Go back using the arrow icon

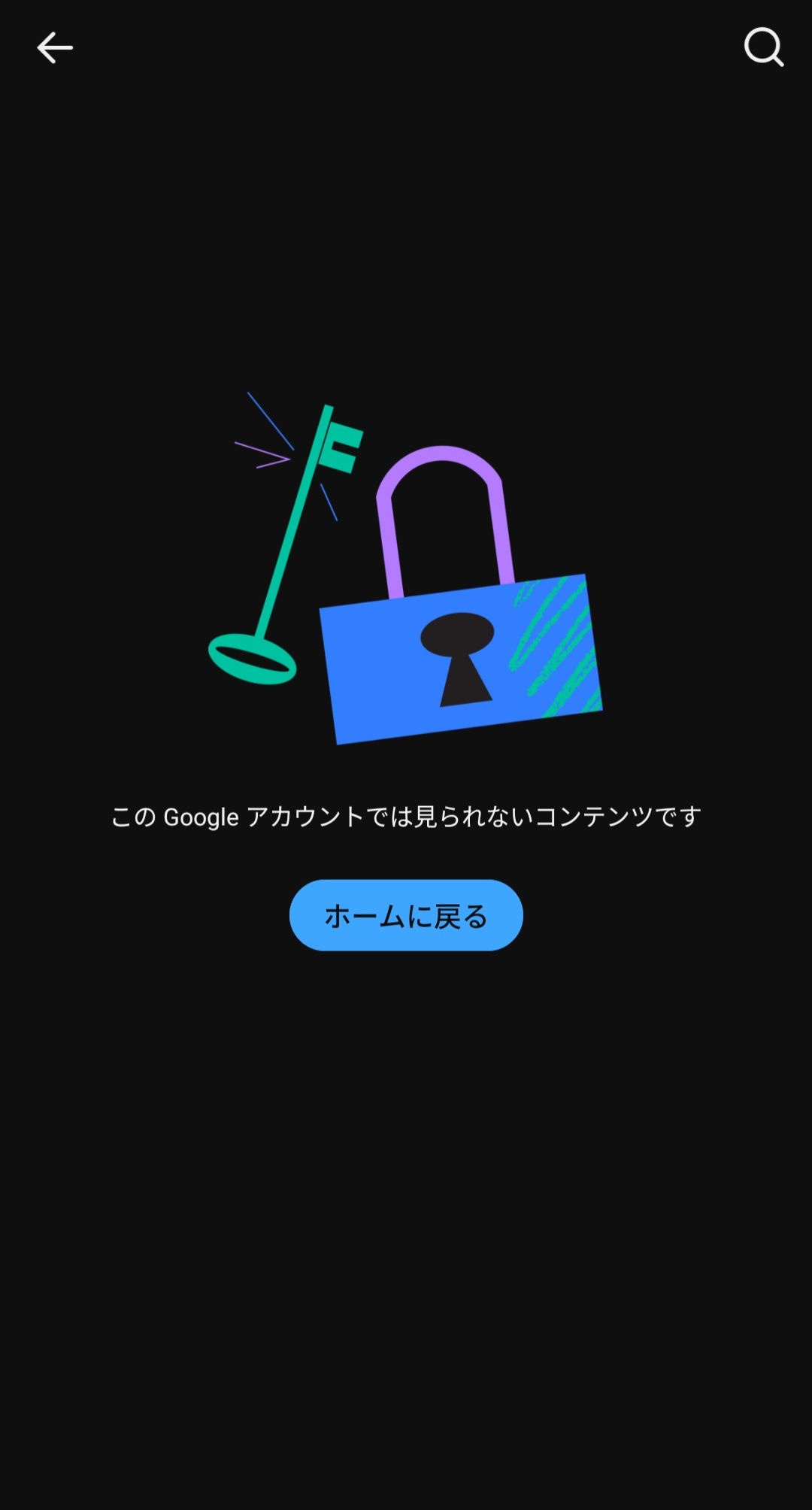click(55, 48)
